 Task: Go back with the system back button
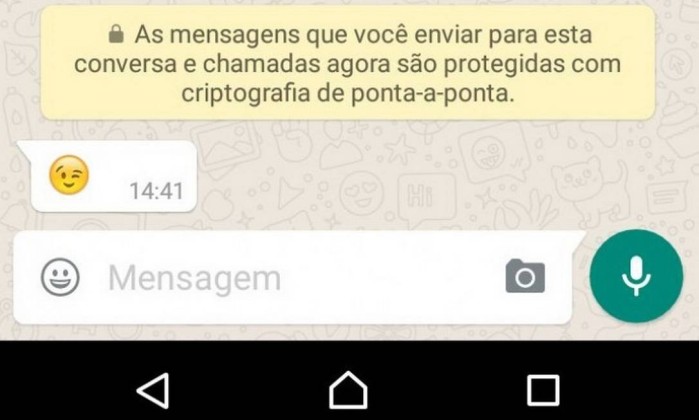pyautogui.click(x=153, y=390)
